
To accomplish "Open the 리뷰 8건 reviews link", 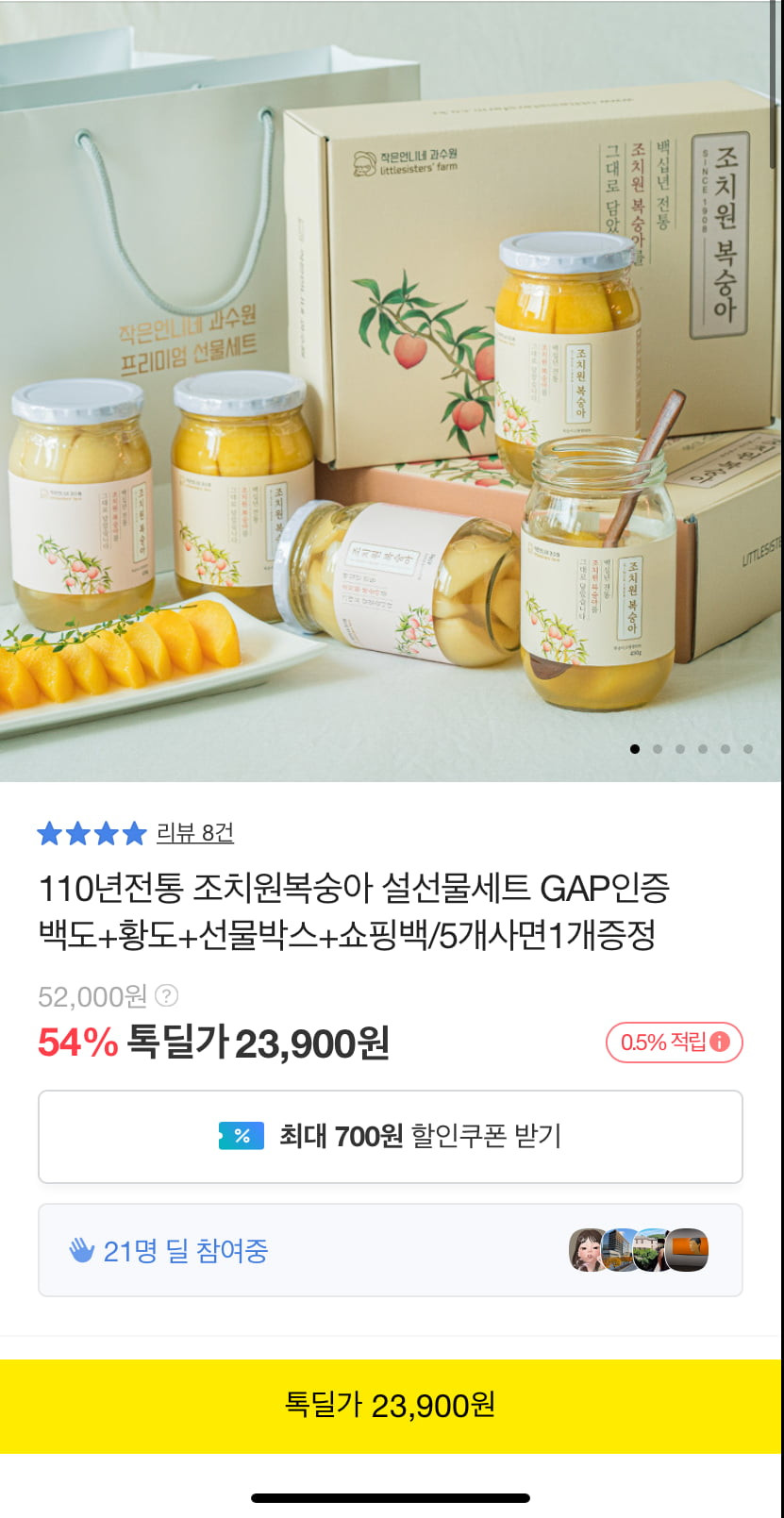I will (x=194, y=833).
